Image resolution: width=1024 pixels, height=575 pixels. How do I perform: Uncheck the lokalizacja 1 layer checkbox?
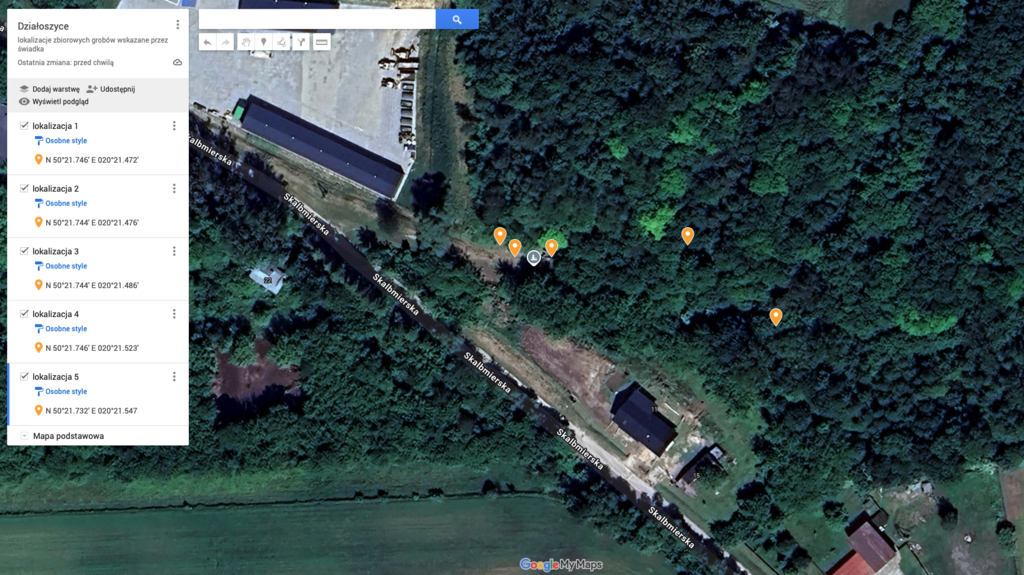(x=24, y=126)
